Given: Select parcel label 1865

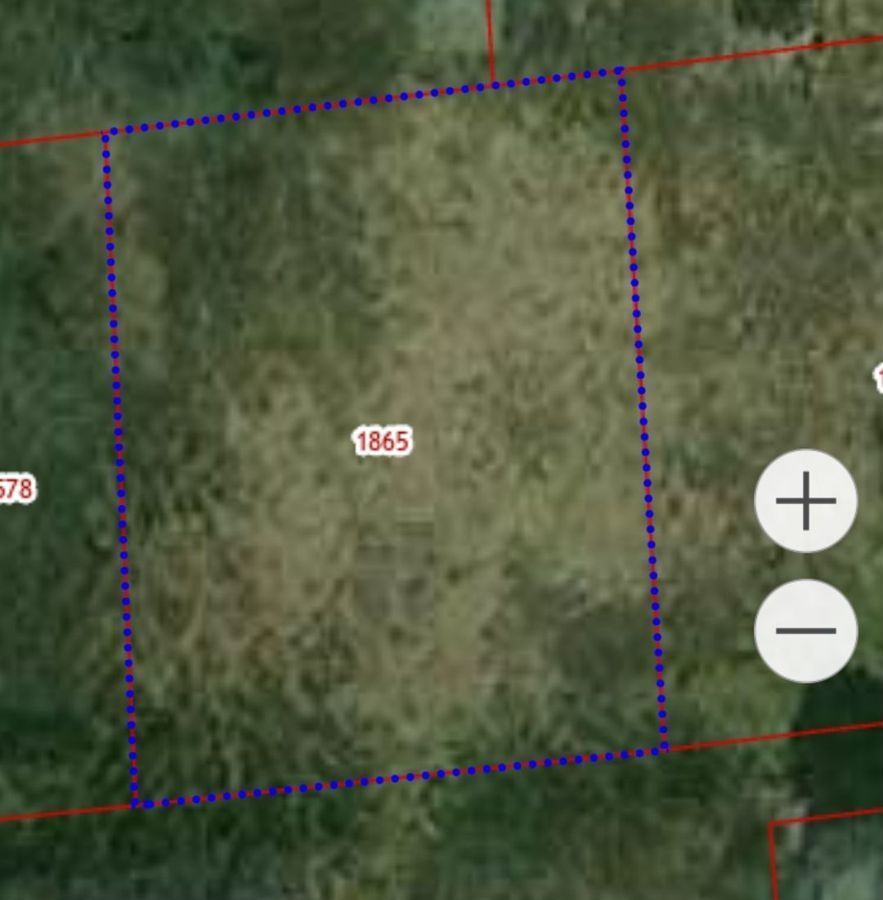Looking at the screenshot, I should tap(382, 441).
